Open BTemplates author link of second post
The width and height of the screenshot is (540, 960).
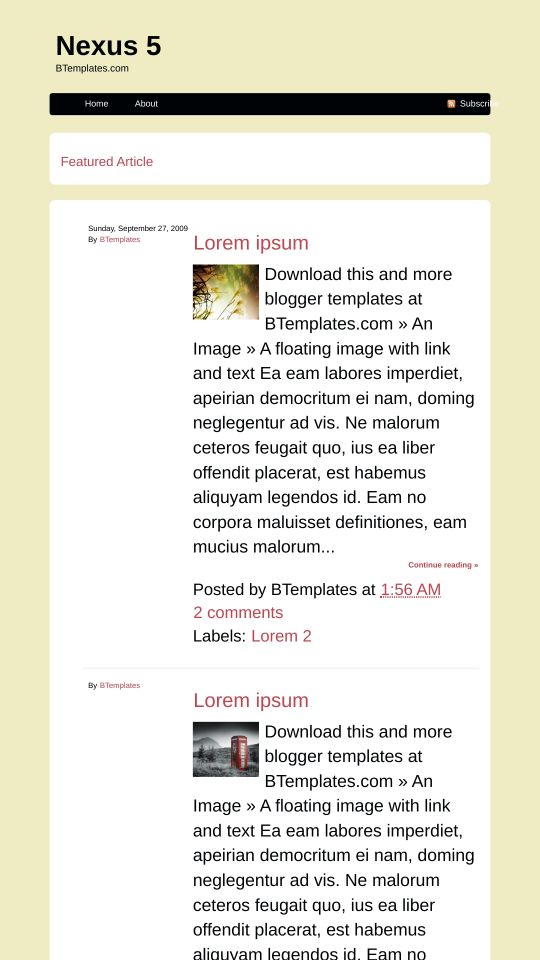[x=119, y=685]
